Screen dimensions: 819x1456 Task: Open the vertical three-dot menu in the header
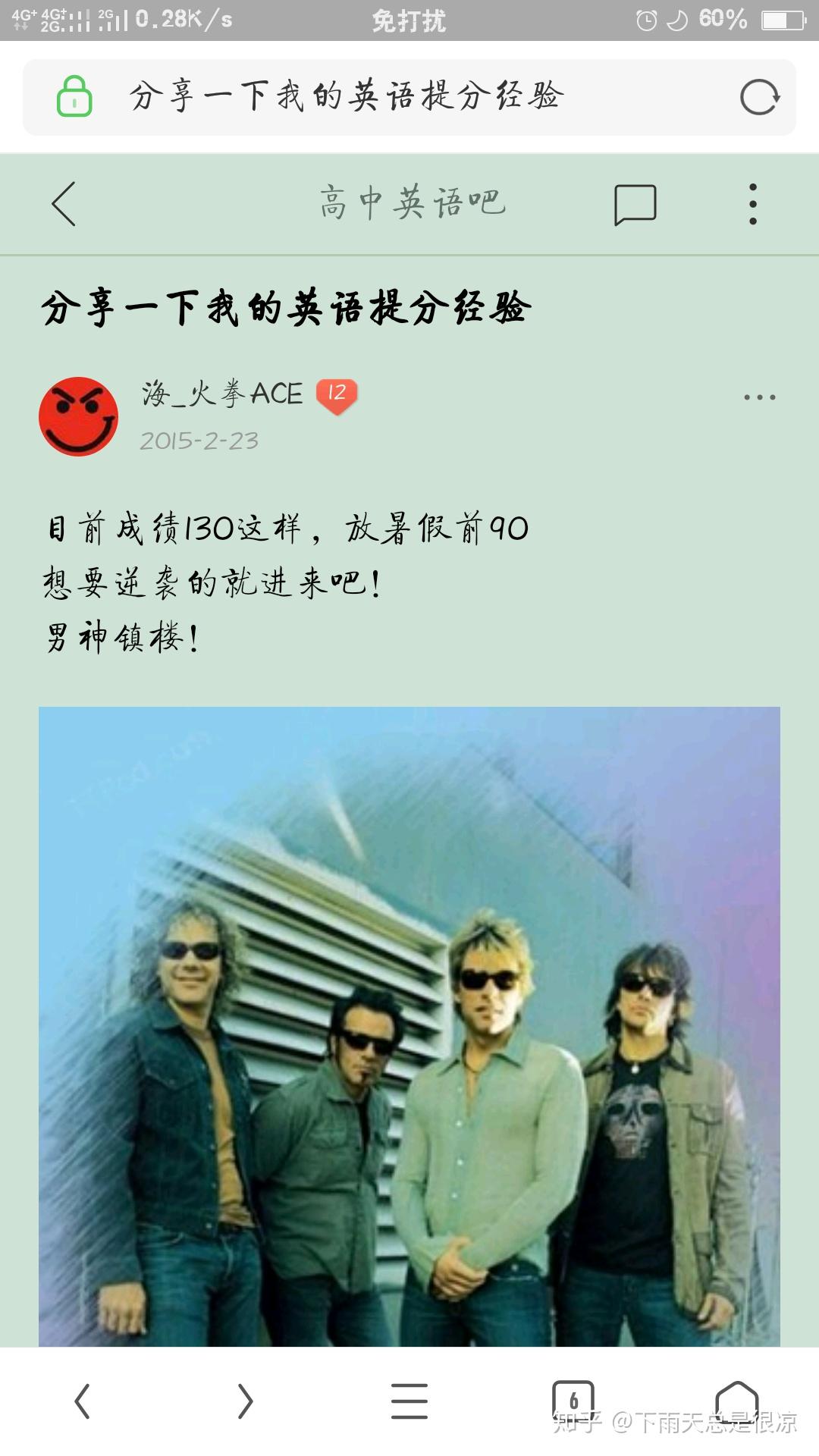[752, 204]
